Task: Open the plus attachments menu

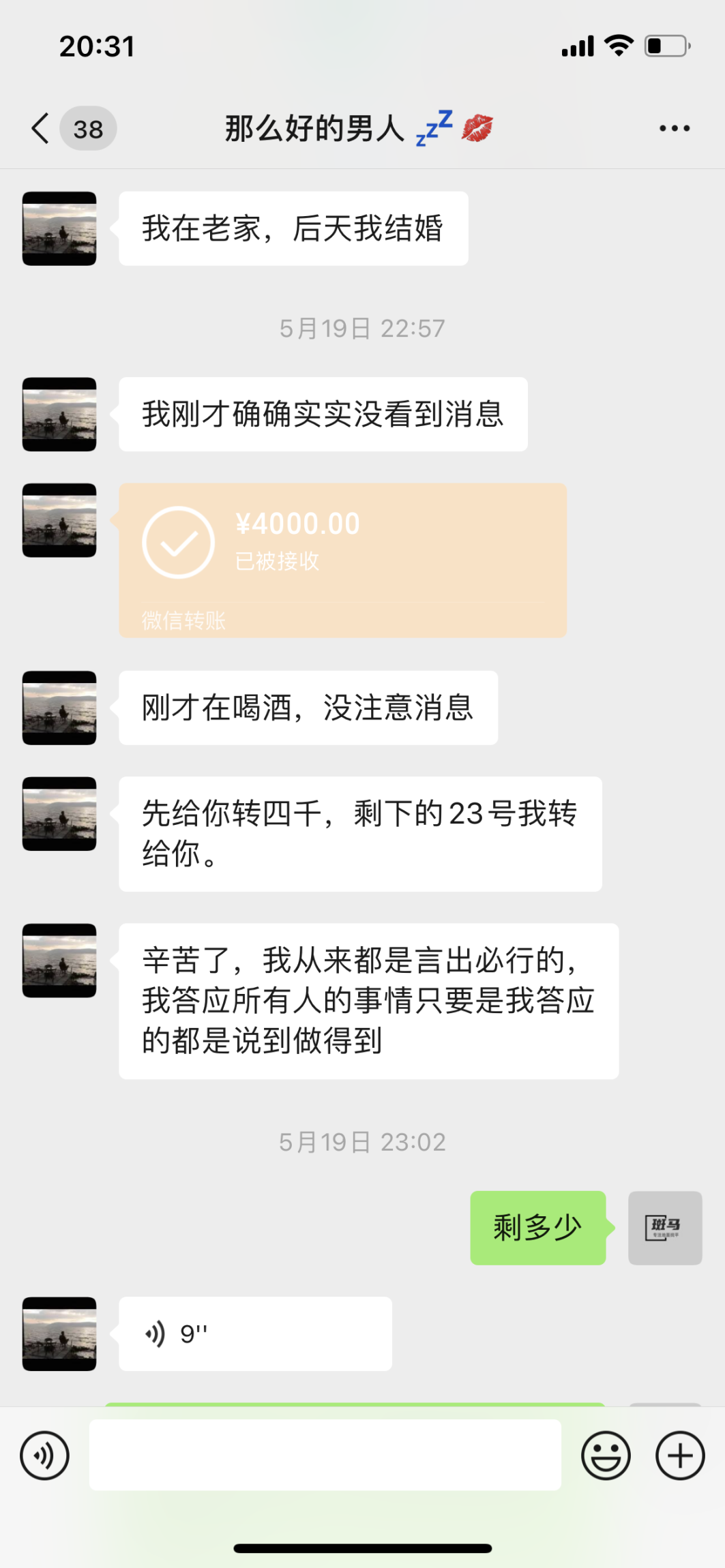Action: pyautogui.click(x=679, y=1456)
